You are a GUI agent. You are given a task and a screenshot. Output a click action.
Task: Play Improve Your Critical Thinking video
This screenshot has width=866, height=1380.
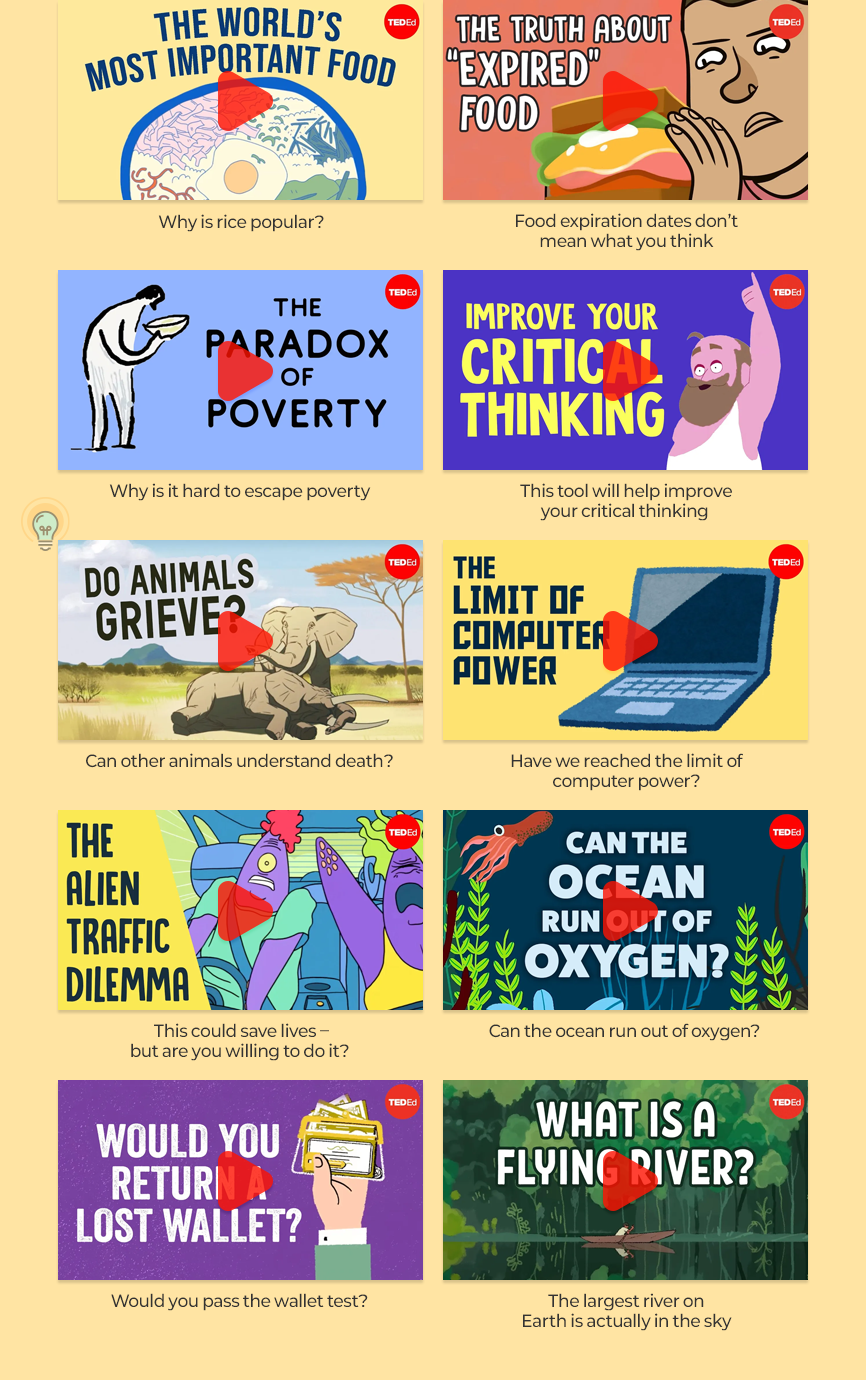(x=626, y=371)
